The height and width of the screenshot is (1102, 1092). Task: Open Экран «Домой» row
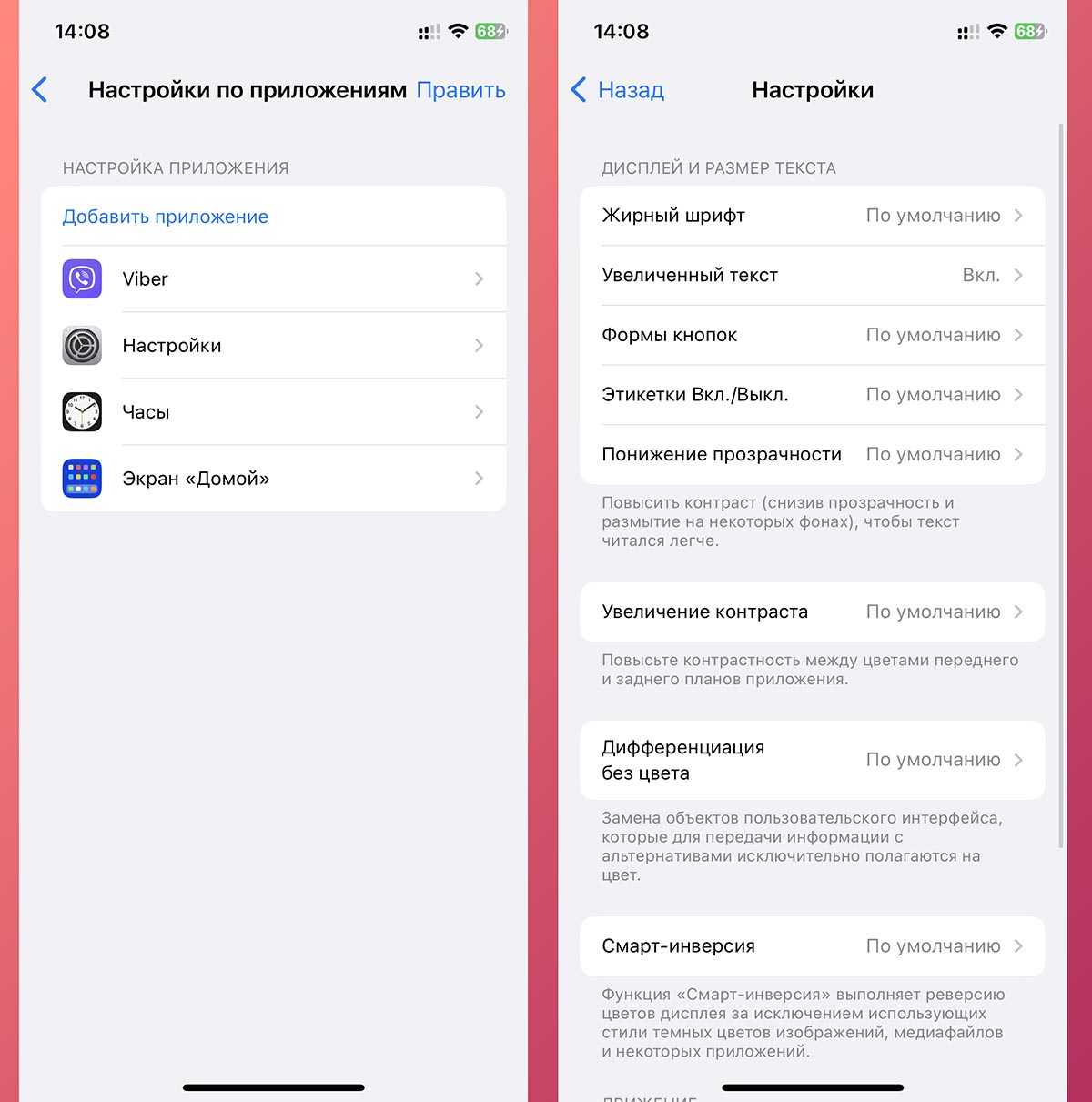[x=273, y=479]
